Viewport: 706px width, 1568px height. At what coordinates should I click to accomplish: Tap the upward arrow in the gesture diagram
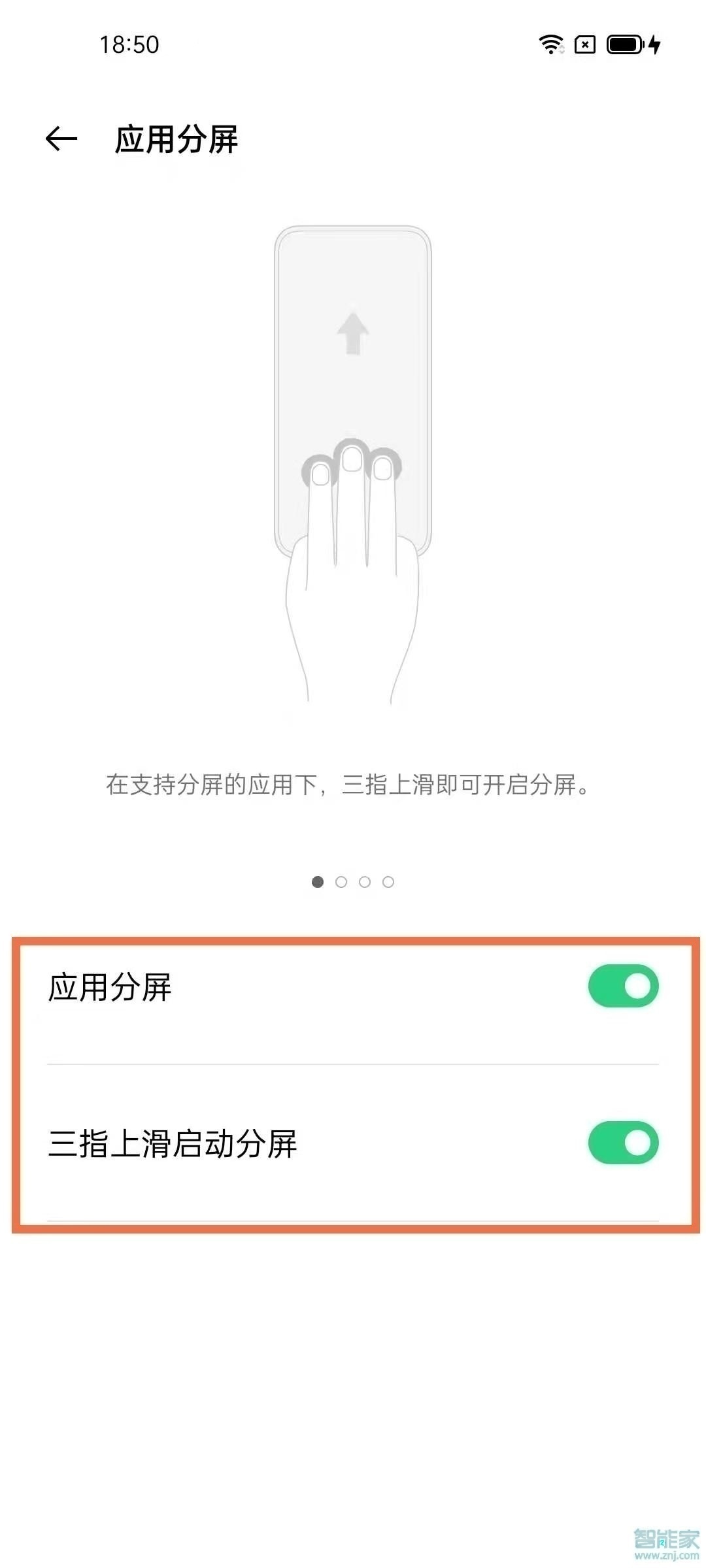pyautogui.click(x=353, y=333)
